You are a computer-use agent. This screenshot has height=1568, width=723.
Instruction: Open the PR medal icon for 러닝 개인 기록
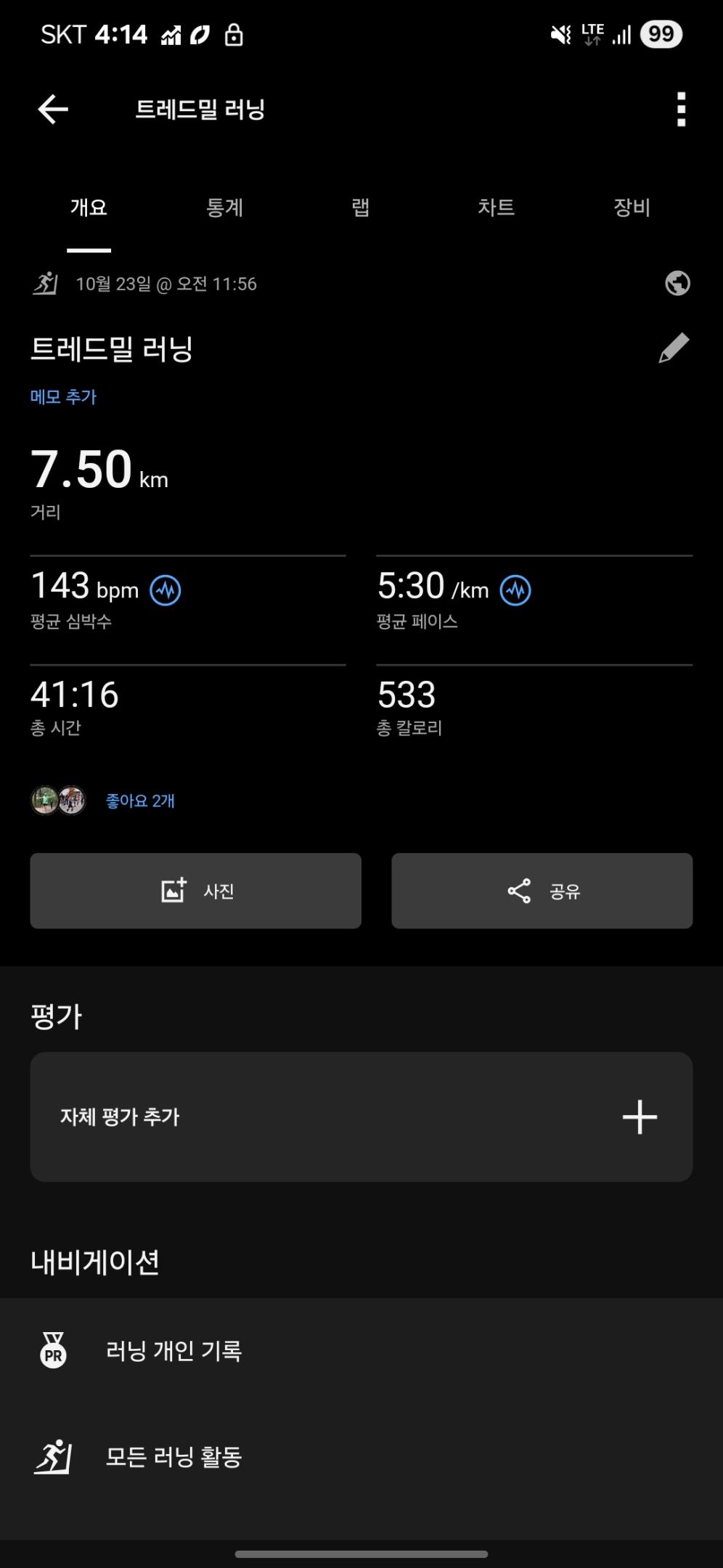click(x=52, y=1350)
